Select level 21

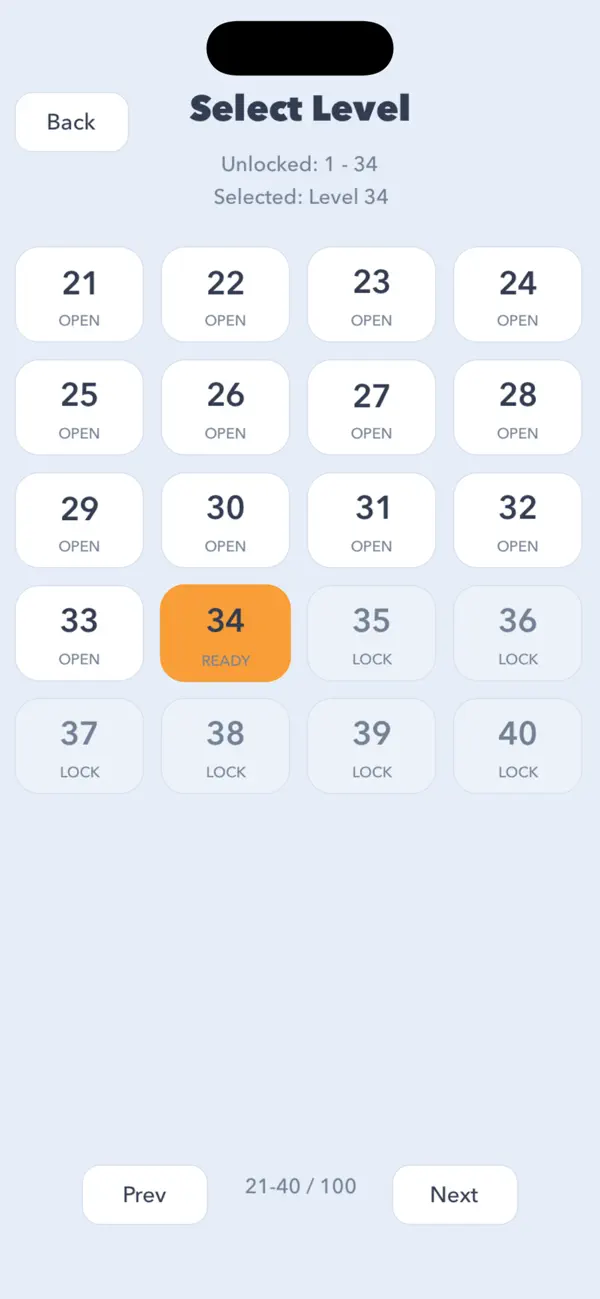coord(79,295)
